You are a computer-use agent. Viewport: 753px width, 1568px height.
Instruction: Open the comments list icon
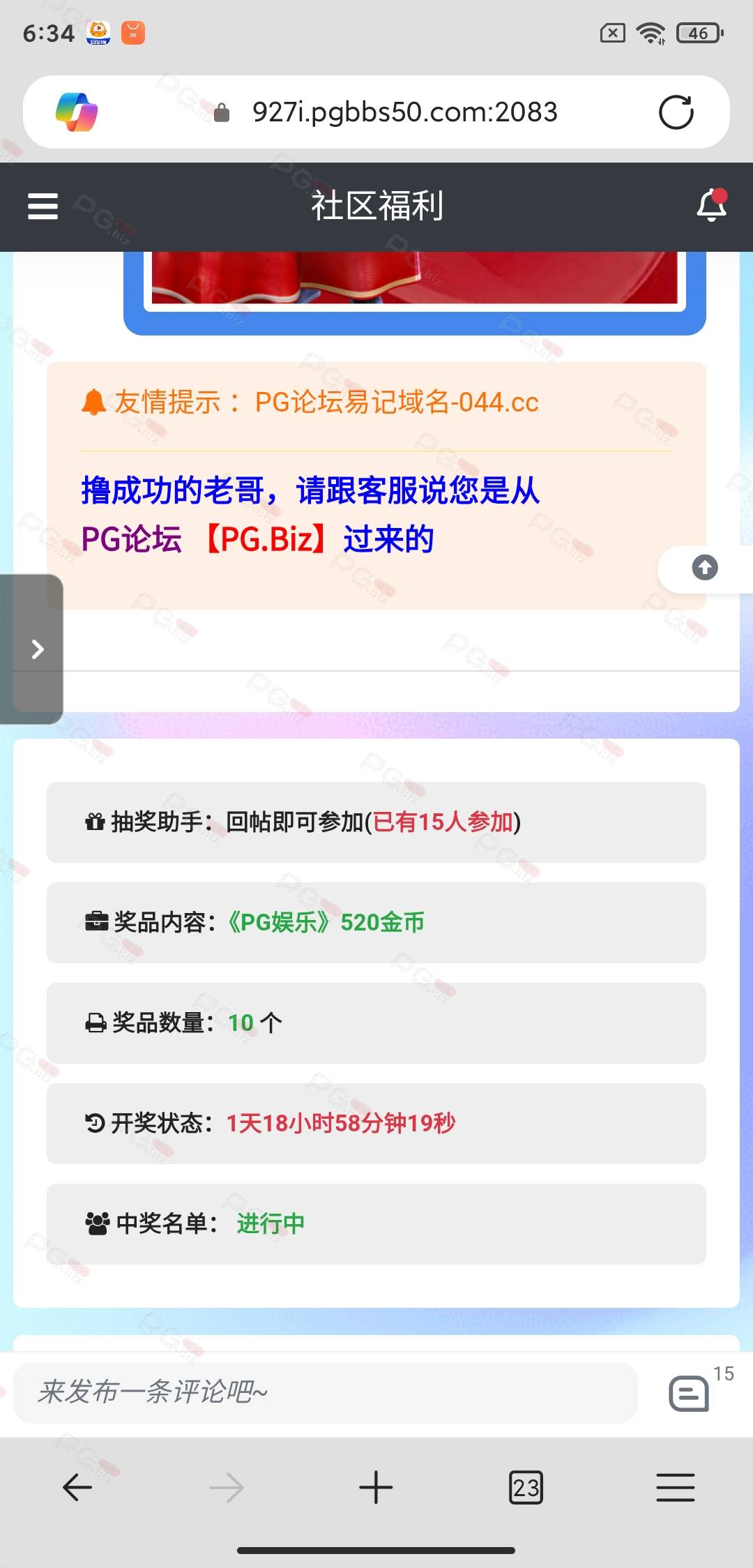(689, 1394)
